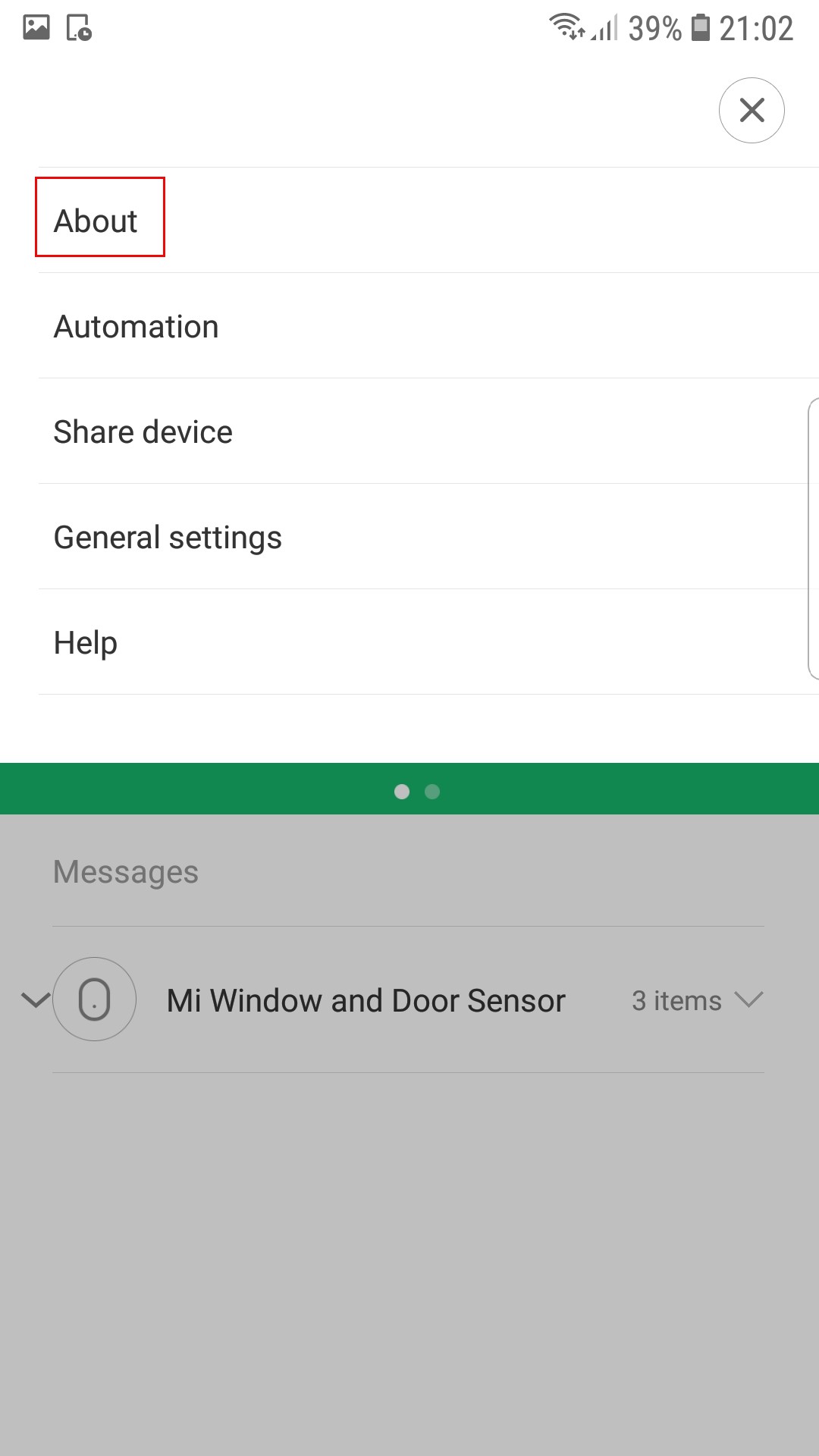Open the Help option
This screenshot has height=1456, width=819.
click(x=85, y=641)
